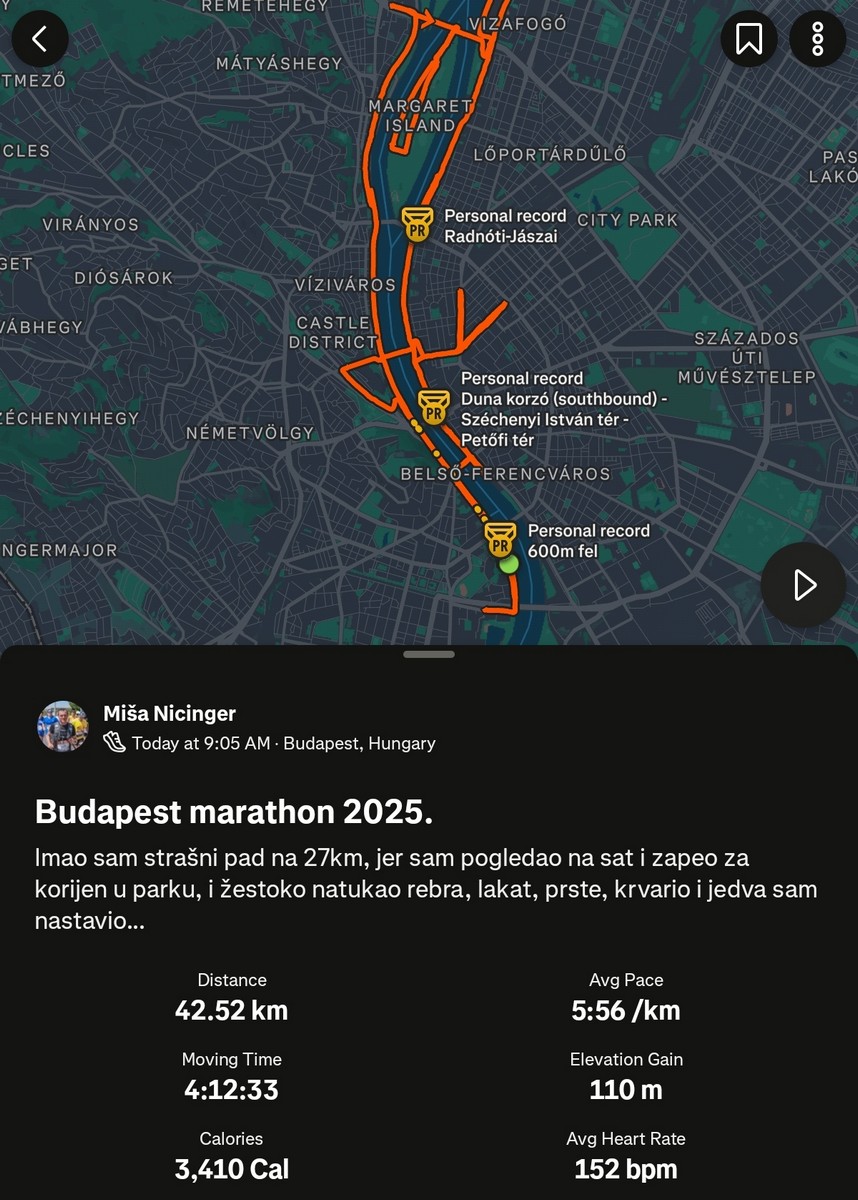Select the Duna korzó personal record marker
This screenshot has height=1200, width=858.
pyautogui.click(x=433, y=407)
